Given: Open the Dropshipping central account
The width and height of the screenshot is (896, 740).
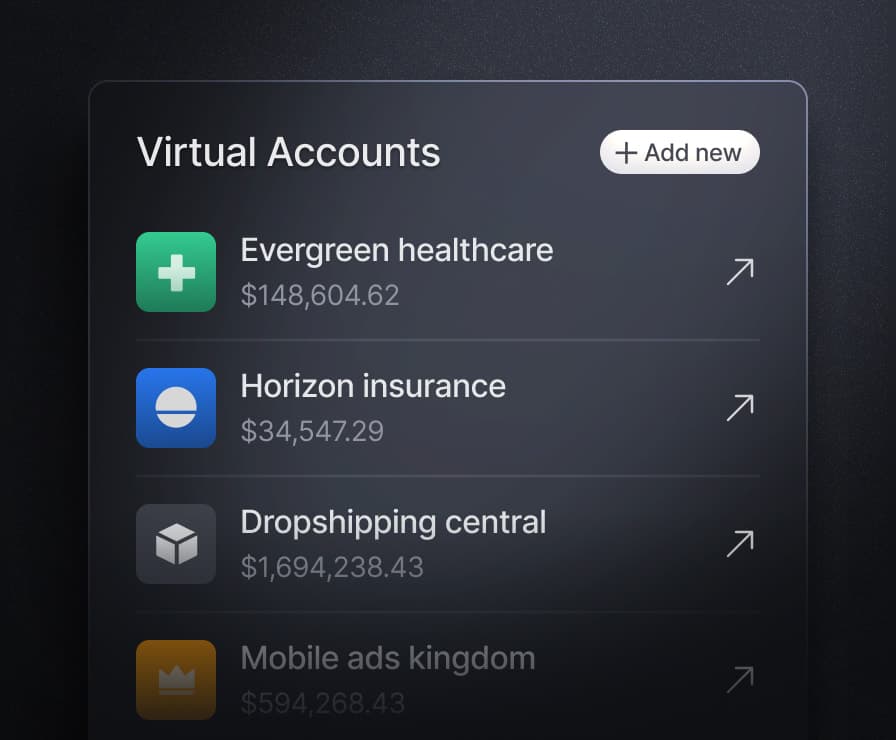Looking at the screenshot, I should [x=739, y=543].
